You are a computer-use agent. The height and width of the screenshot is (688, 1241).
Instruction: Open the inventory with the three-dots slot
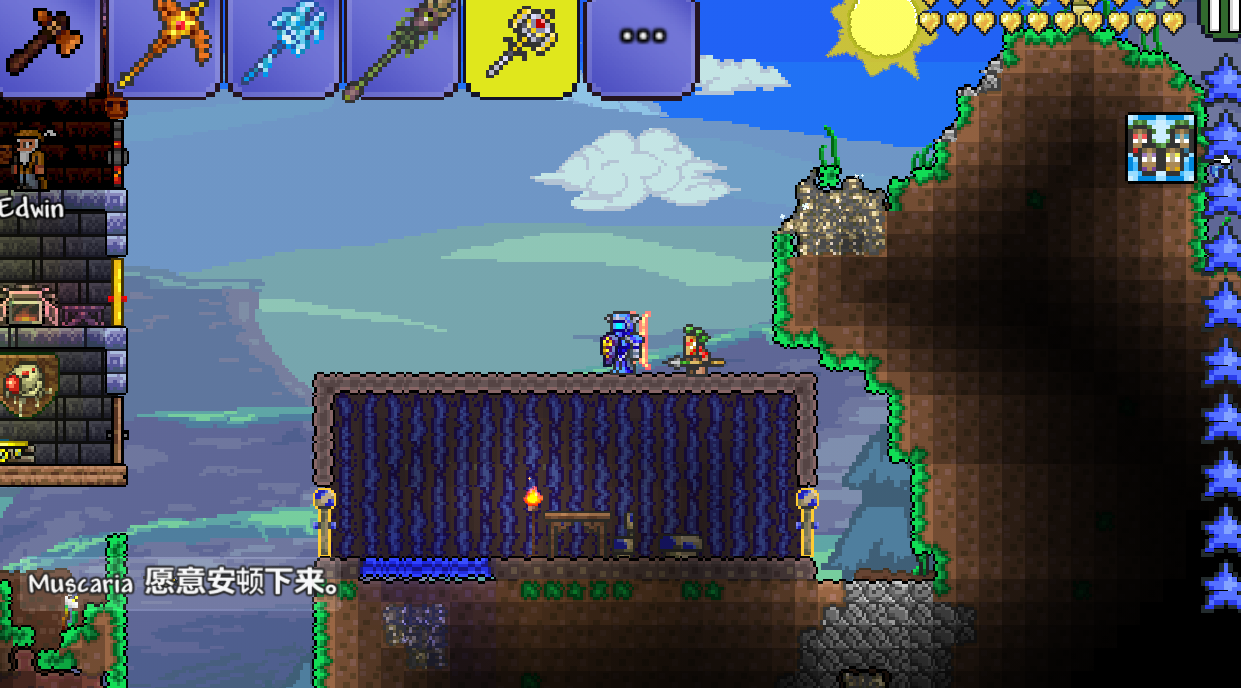coord(641,40)
